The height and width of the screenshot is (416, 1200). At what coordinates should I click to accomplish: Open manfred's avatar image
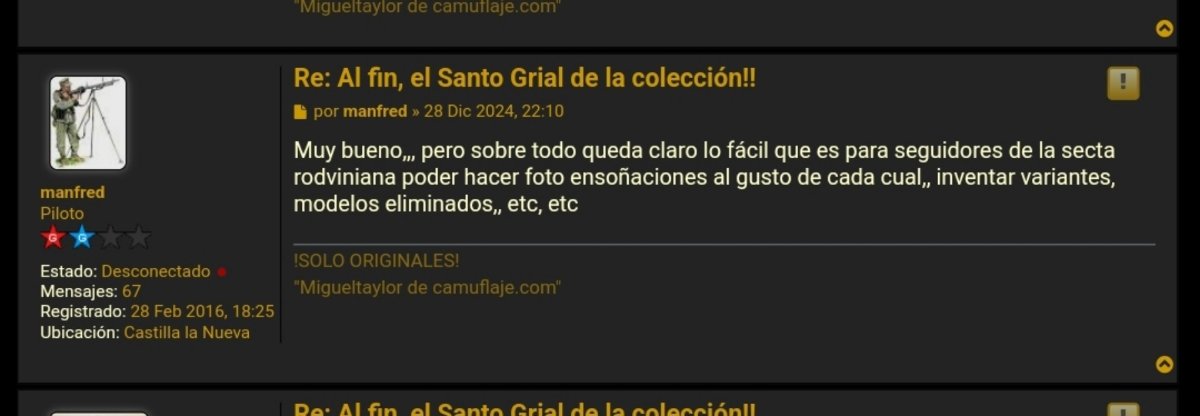click(88, 122)
